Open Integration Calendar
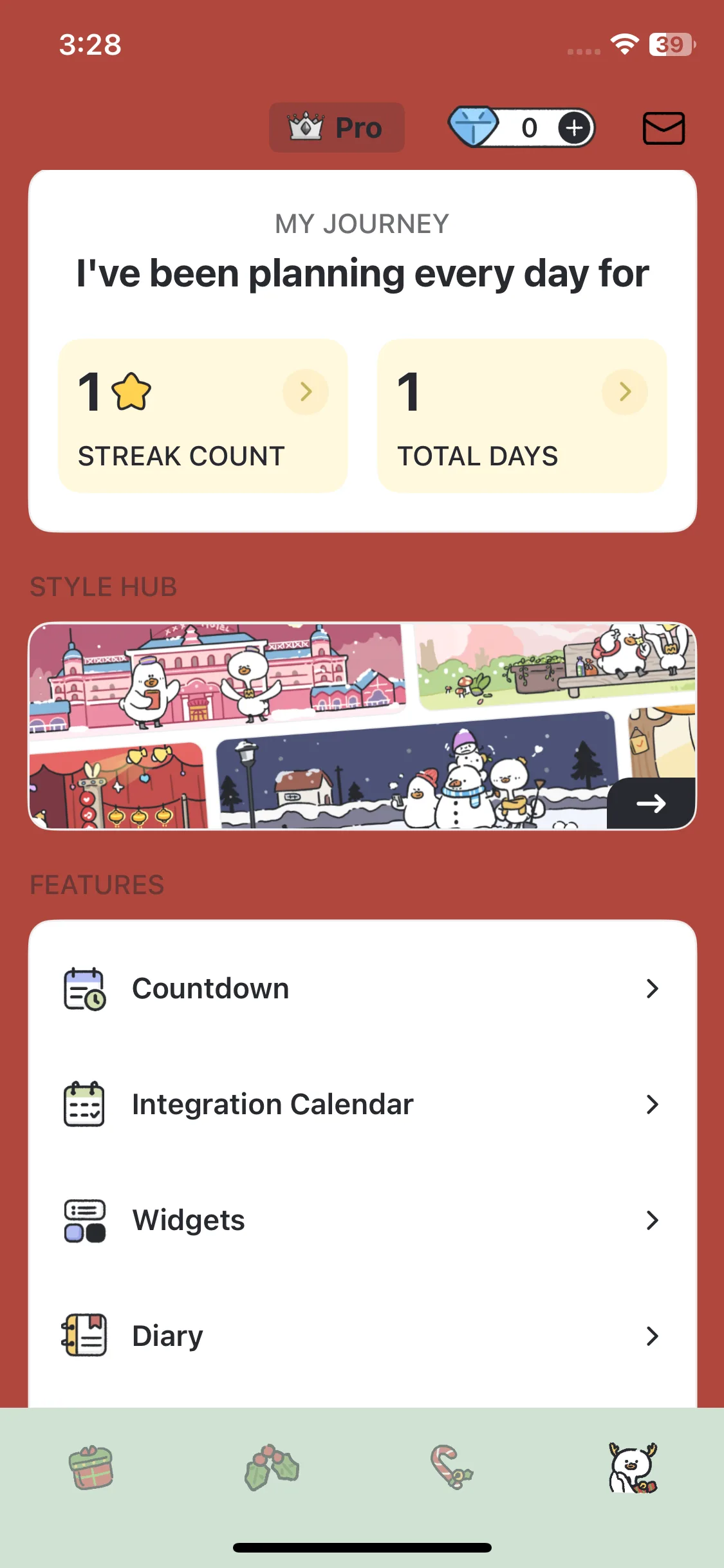 pos(362,1105)
